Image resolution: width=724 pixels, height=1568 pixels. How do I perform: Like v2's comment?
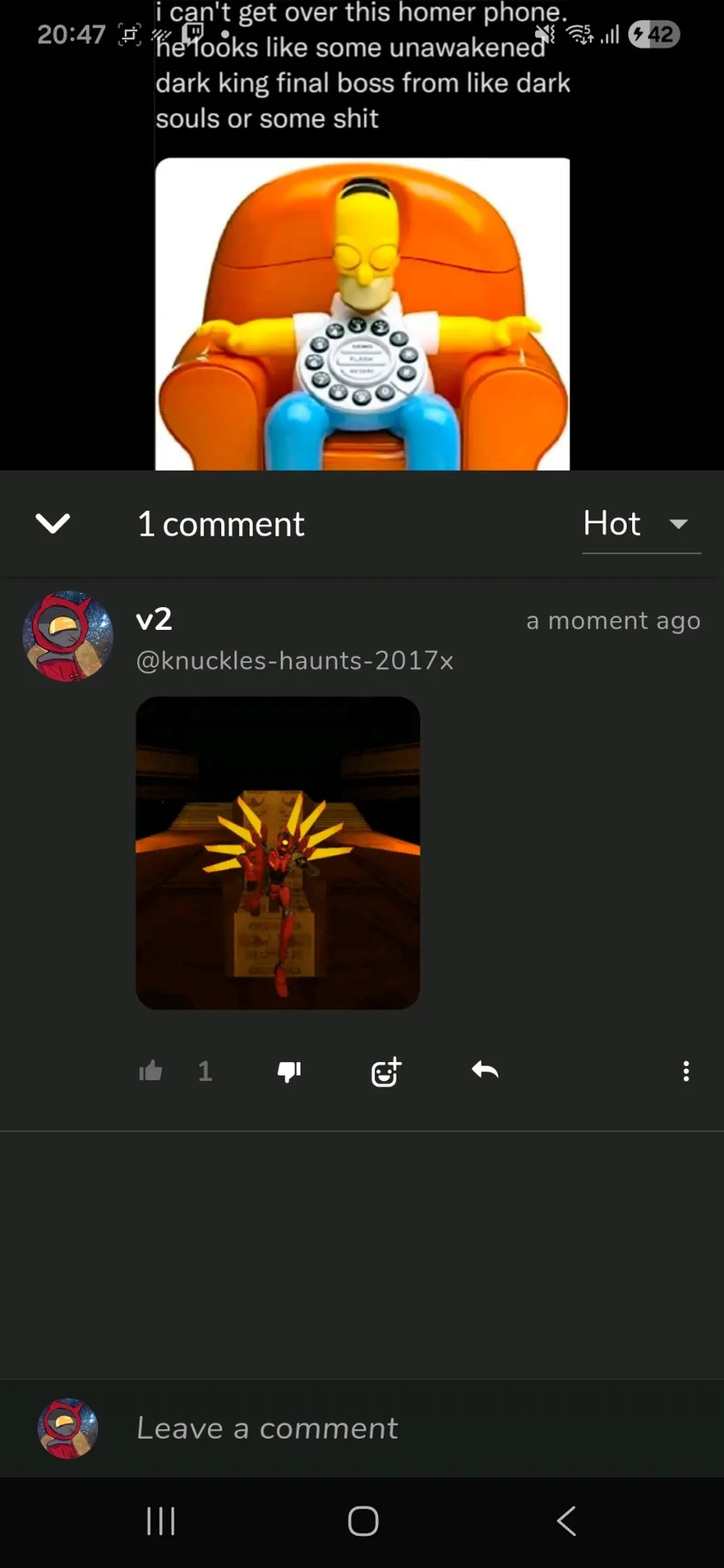151,1071
